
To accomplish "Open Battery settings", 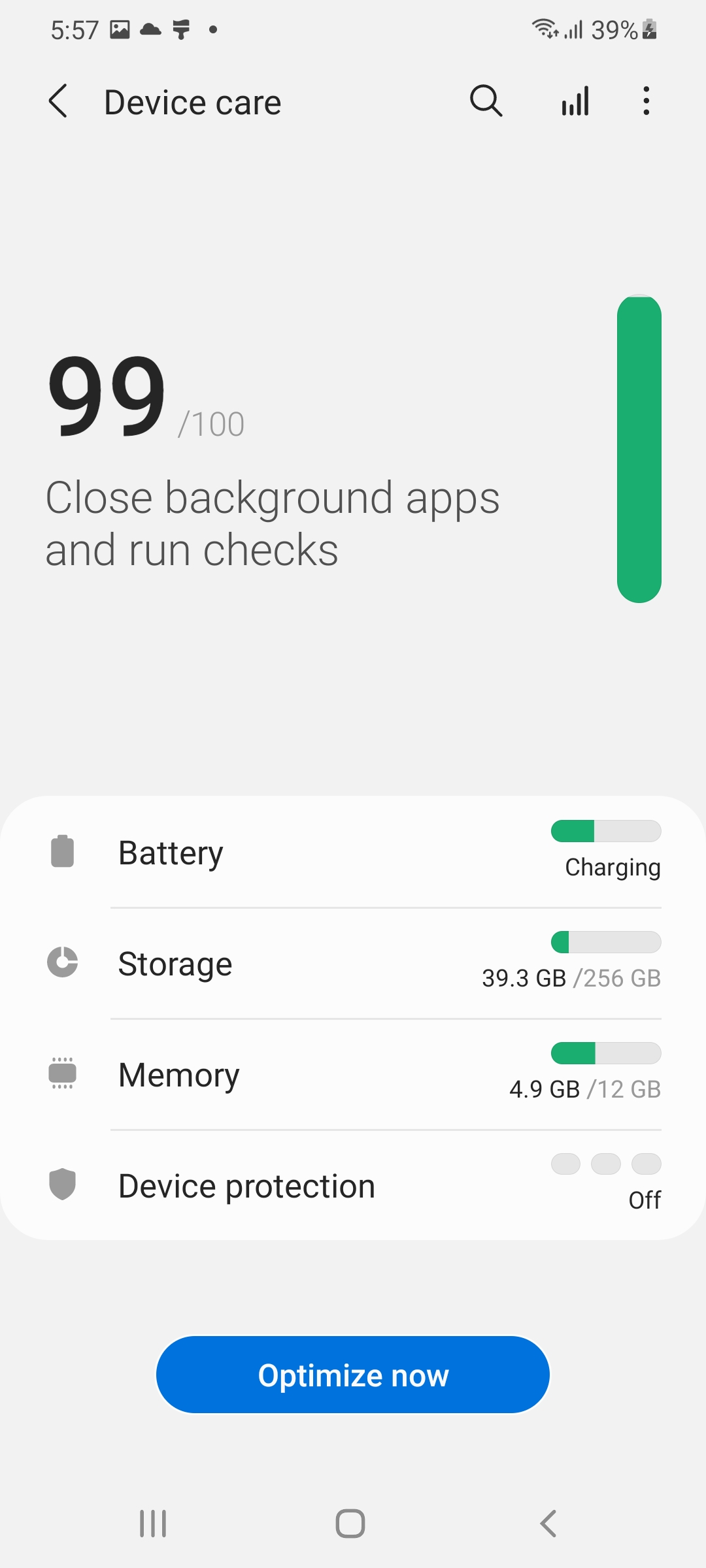I will (353, 852).
